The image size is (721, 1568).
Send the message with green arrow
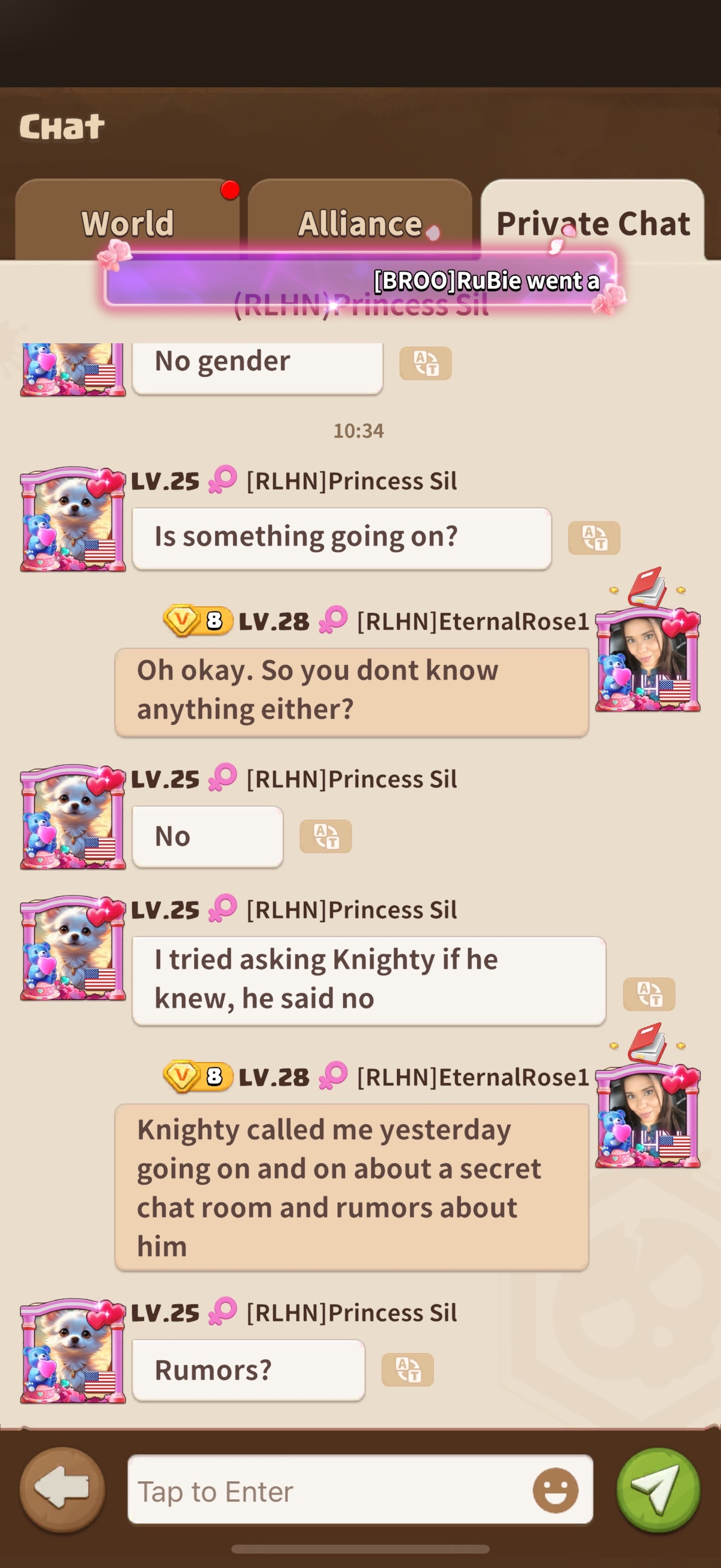(658, 1489)
